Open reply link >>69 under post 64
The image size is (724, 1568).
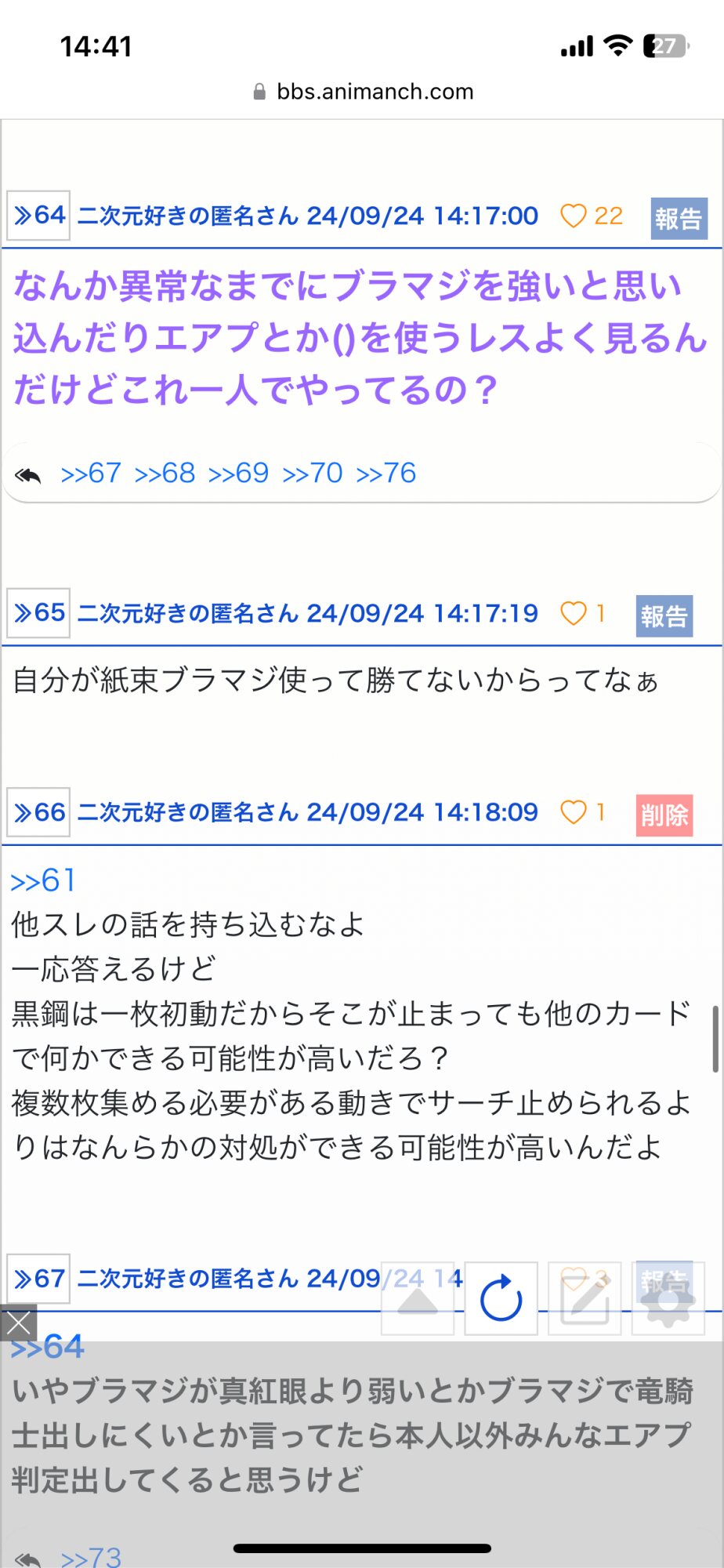point(238,474)
